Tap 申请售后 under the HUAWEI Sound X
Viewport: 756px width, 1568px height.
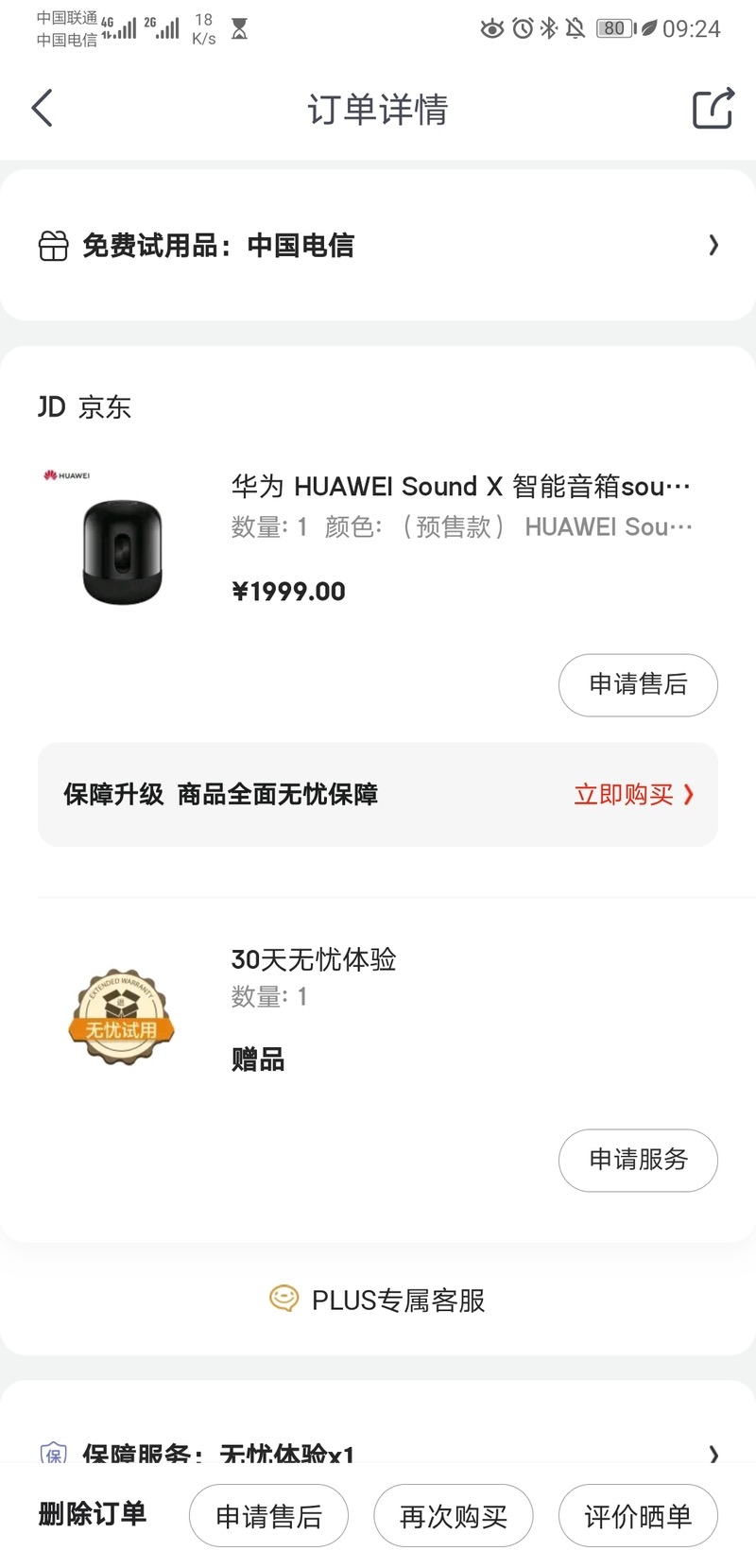638,684
